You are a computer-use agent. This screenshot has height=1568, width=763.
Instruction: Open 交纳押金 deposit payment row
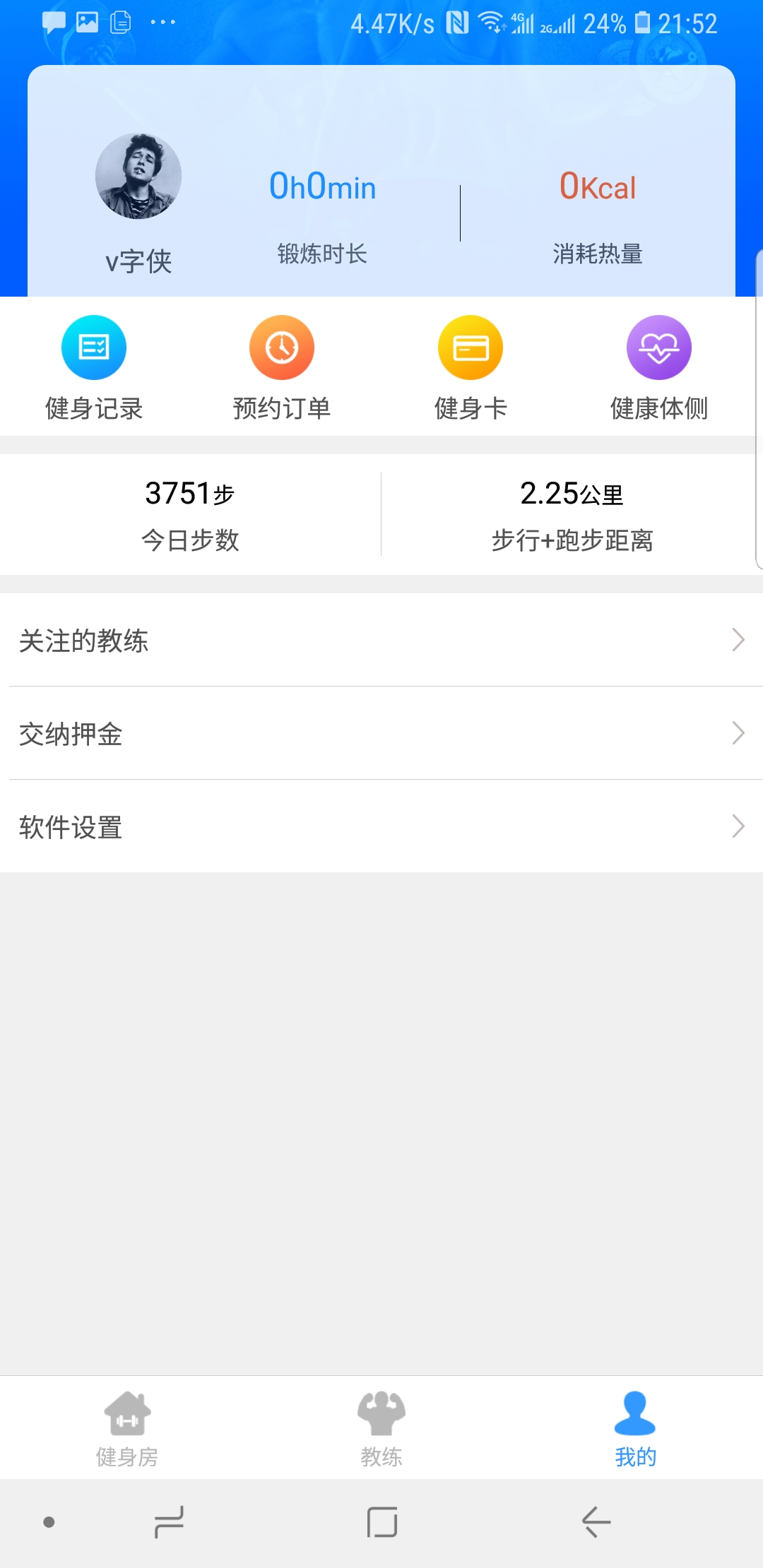tap(381, 733)
